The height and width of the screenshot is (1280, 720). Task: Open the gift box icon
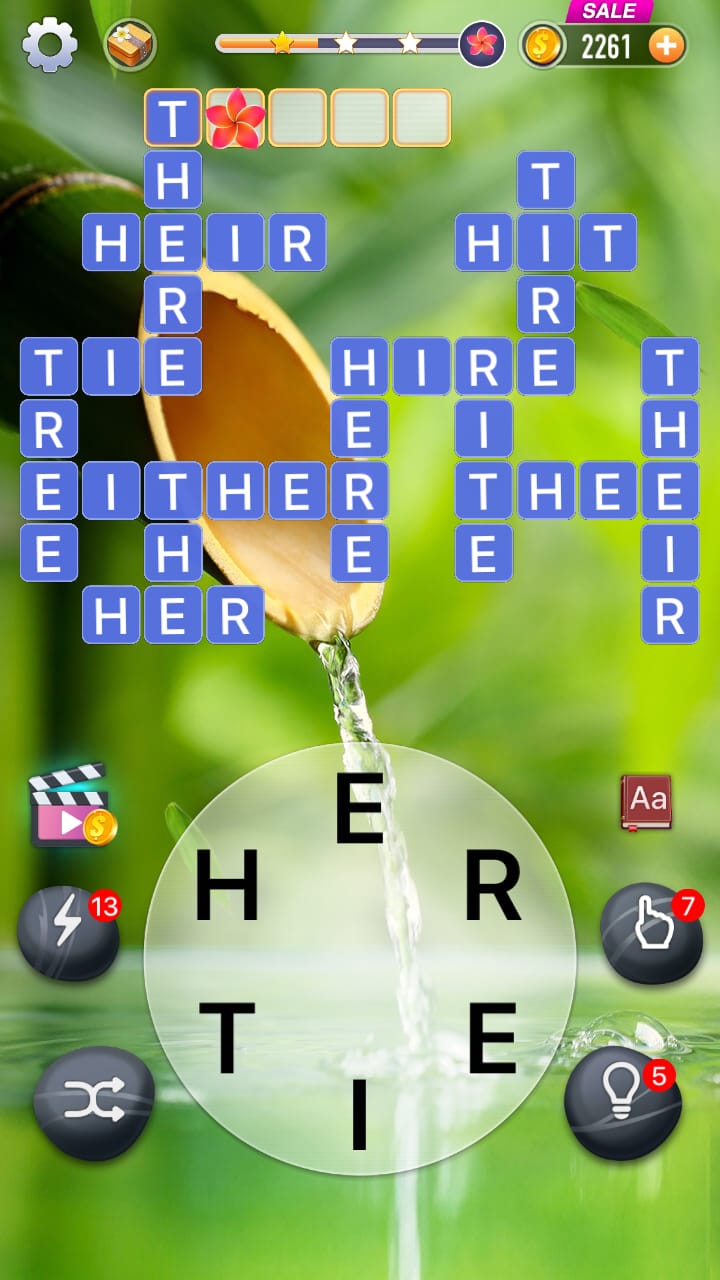click(130, 45)
